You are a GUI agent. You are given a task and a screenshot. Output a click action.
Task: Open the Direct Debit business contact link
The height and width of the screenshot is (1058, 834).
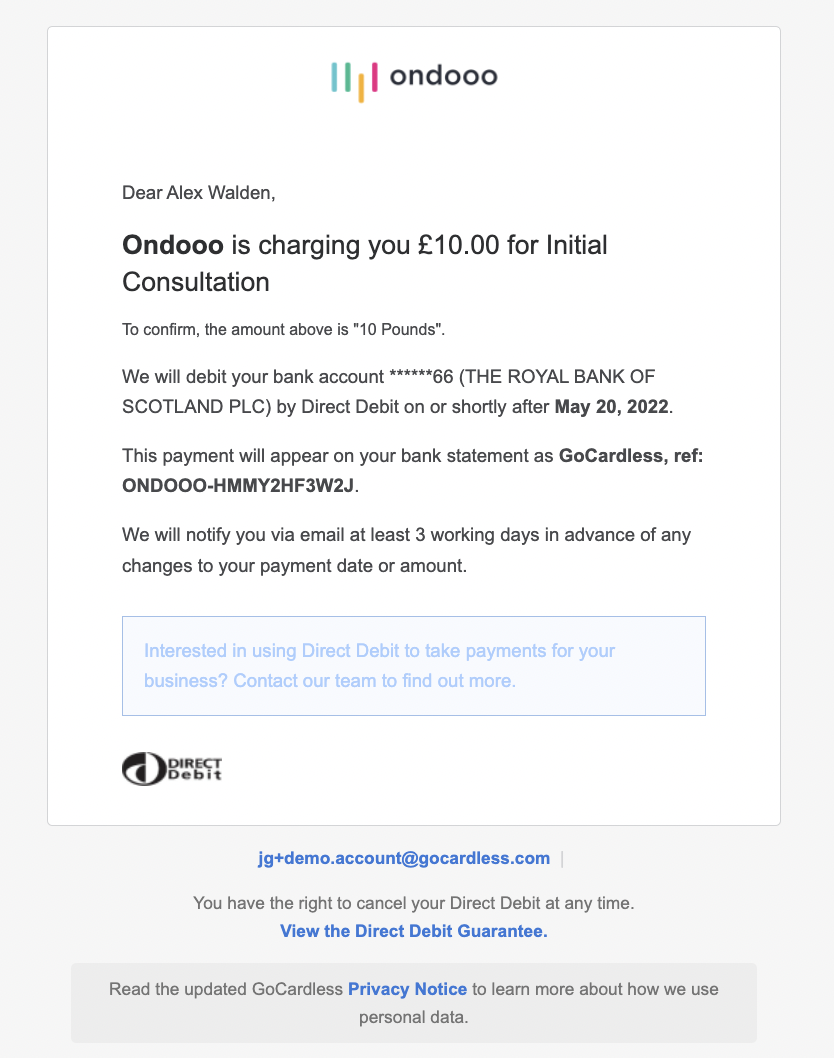(x=378, y=666)
